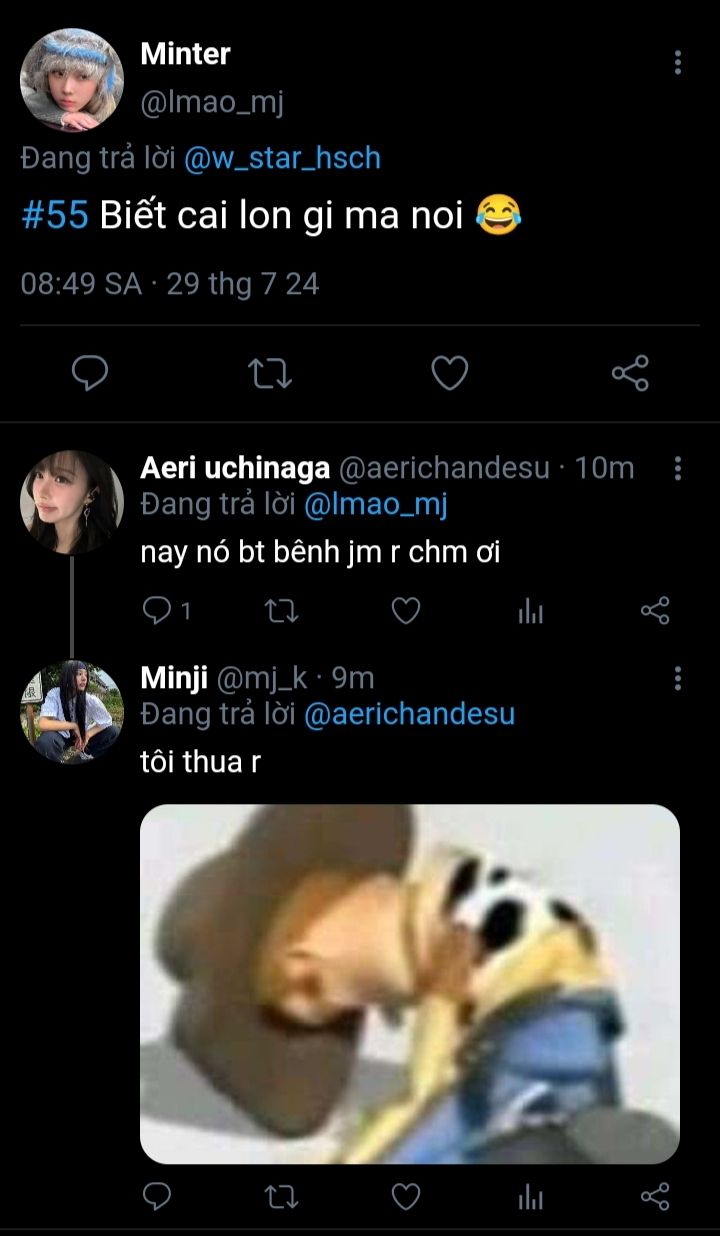Share Minji's reply
Viewport: 720px width, 1236px height.
654,1195
